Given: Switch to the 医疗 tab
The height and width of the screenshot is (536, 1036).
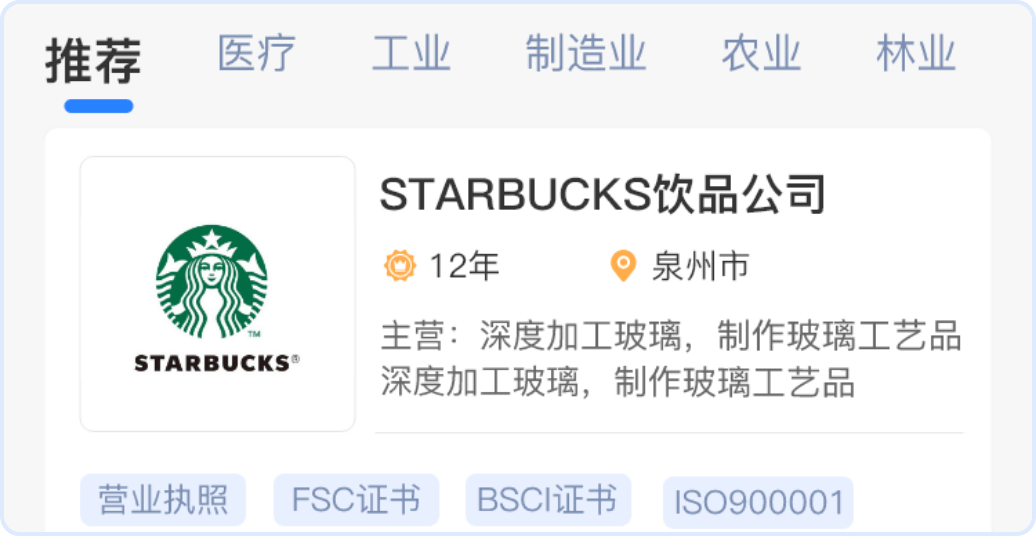Looking at the screenshot, I should point(257,55).
